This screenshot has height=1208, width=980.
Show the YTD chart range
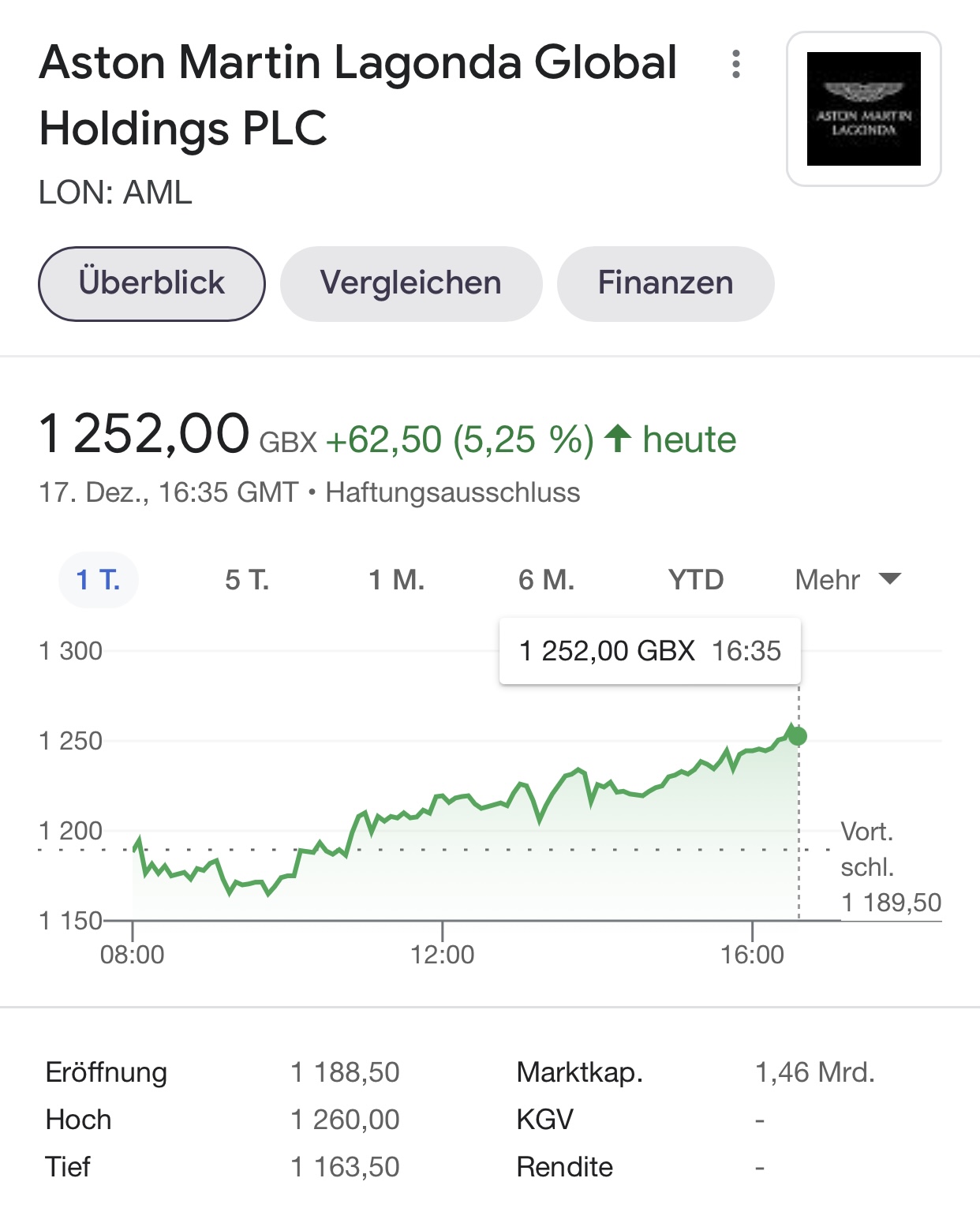(x=695, y=580)
